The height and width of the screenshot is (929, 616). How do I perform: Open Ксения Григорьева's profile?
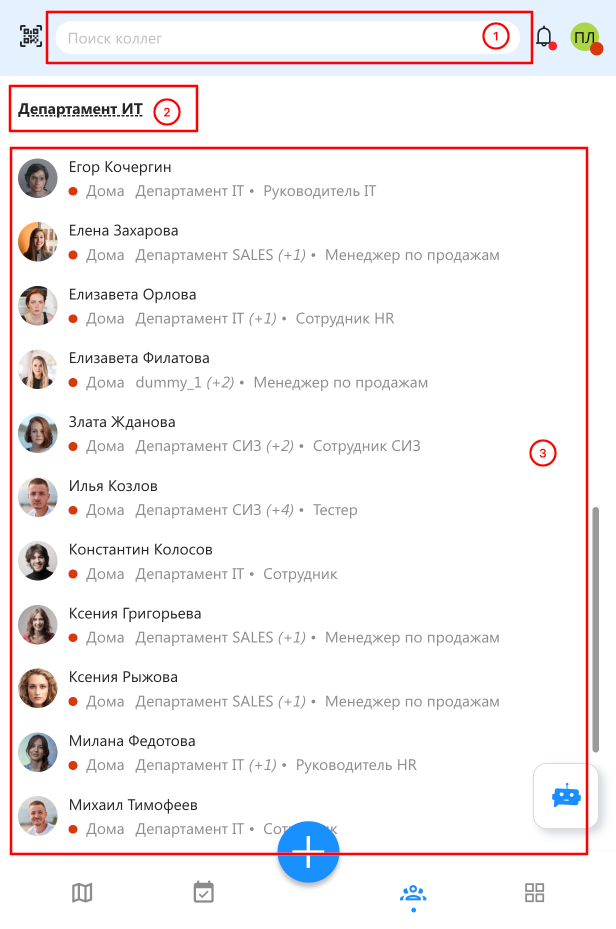pyautogui.click(x=135, y=614)
